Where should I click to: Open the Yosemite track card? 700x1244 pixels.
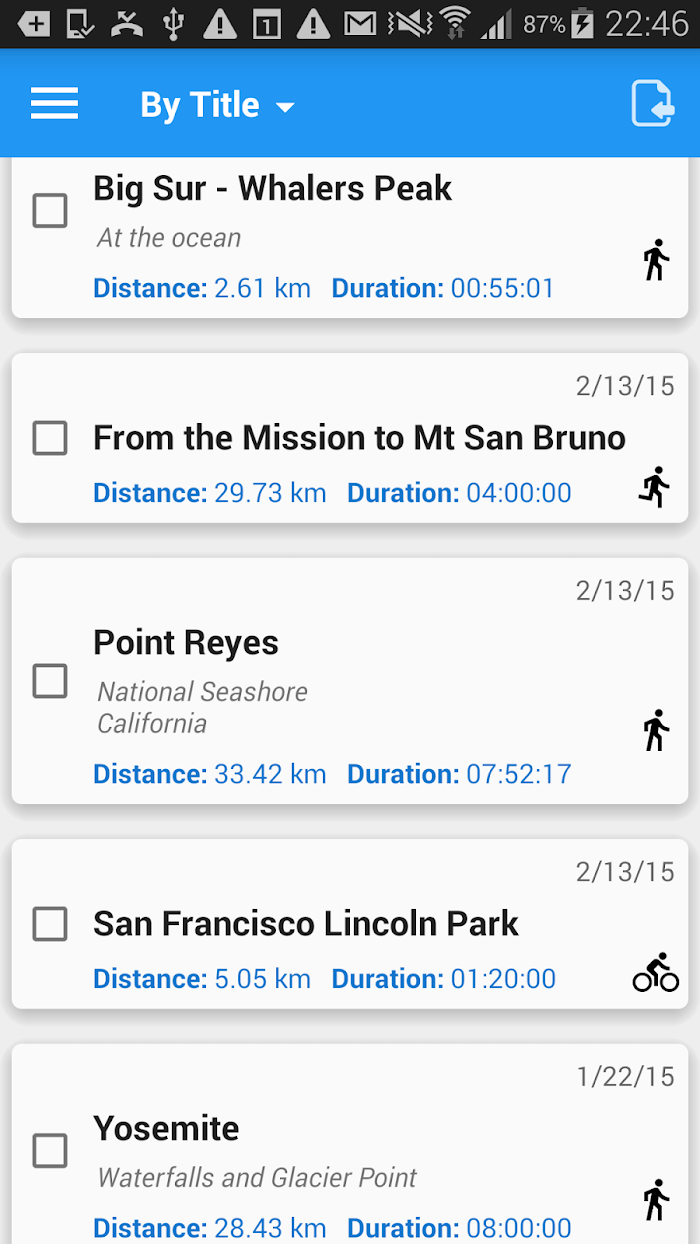click(x=350, y=1144)
